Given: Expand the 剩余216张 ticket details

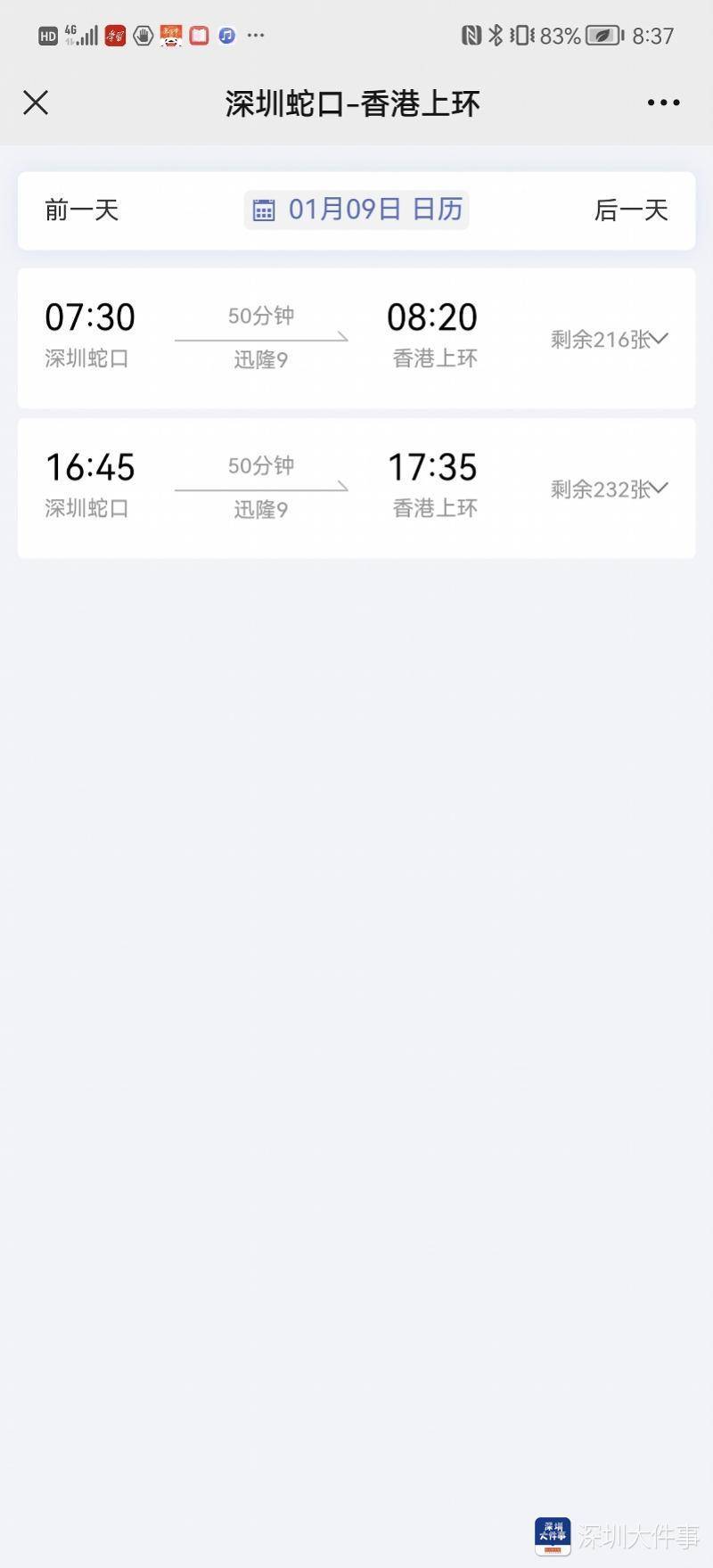Looking at the screenshot, I should click(610, 340).
